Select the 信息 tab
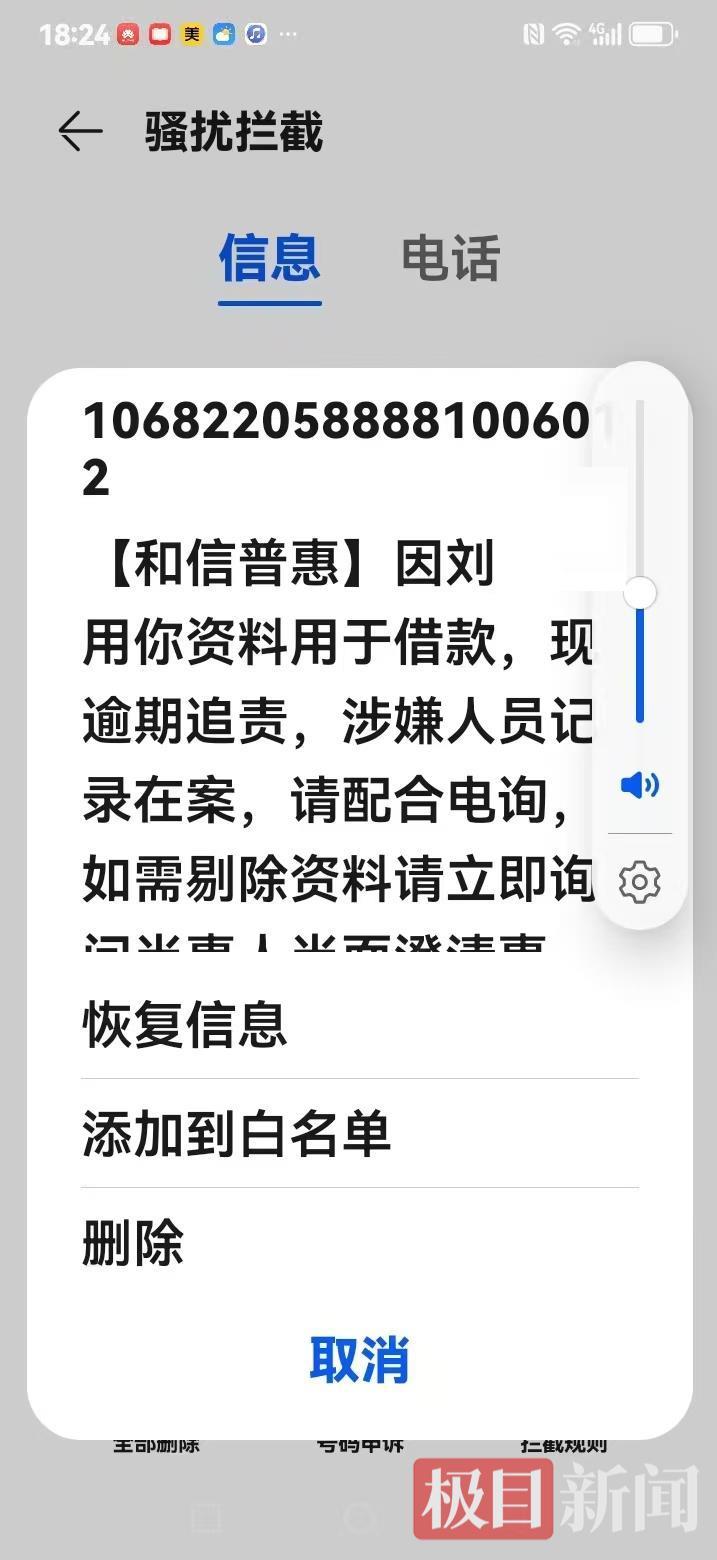 tap(270, 259)
